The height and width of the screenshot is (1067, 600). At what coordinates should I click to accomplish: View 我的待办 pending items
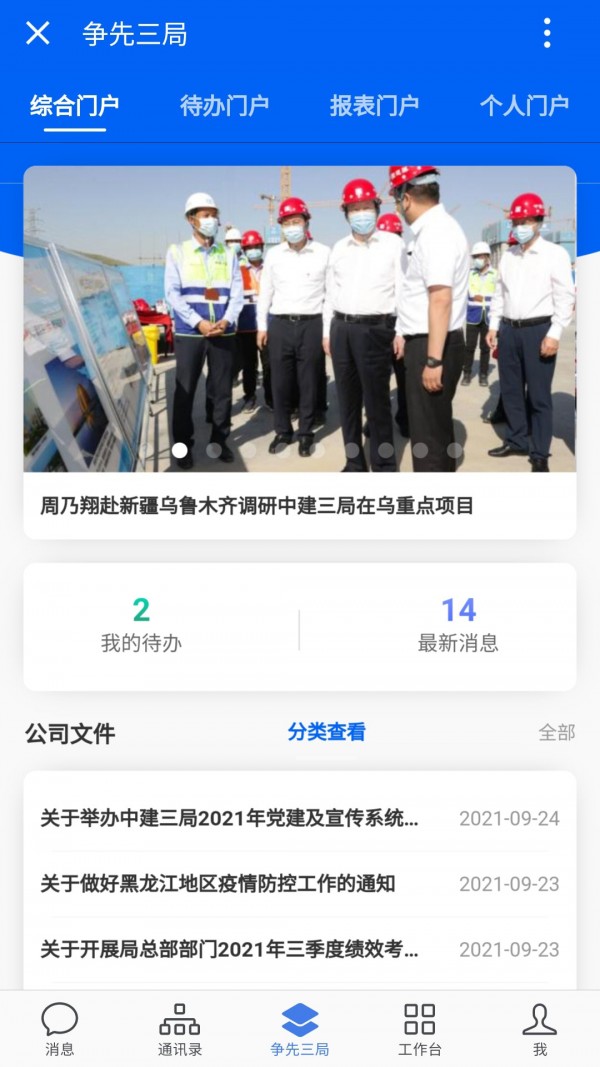pyautogui.click(x=141, y=625)
